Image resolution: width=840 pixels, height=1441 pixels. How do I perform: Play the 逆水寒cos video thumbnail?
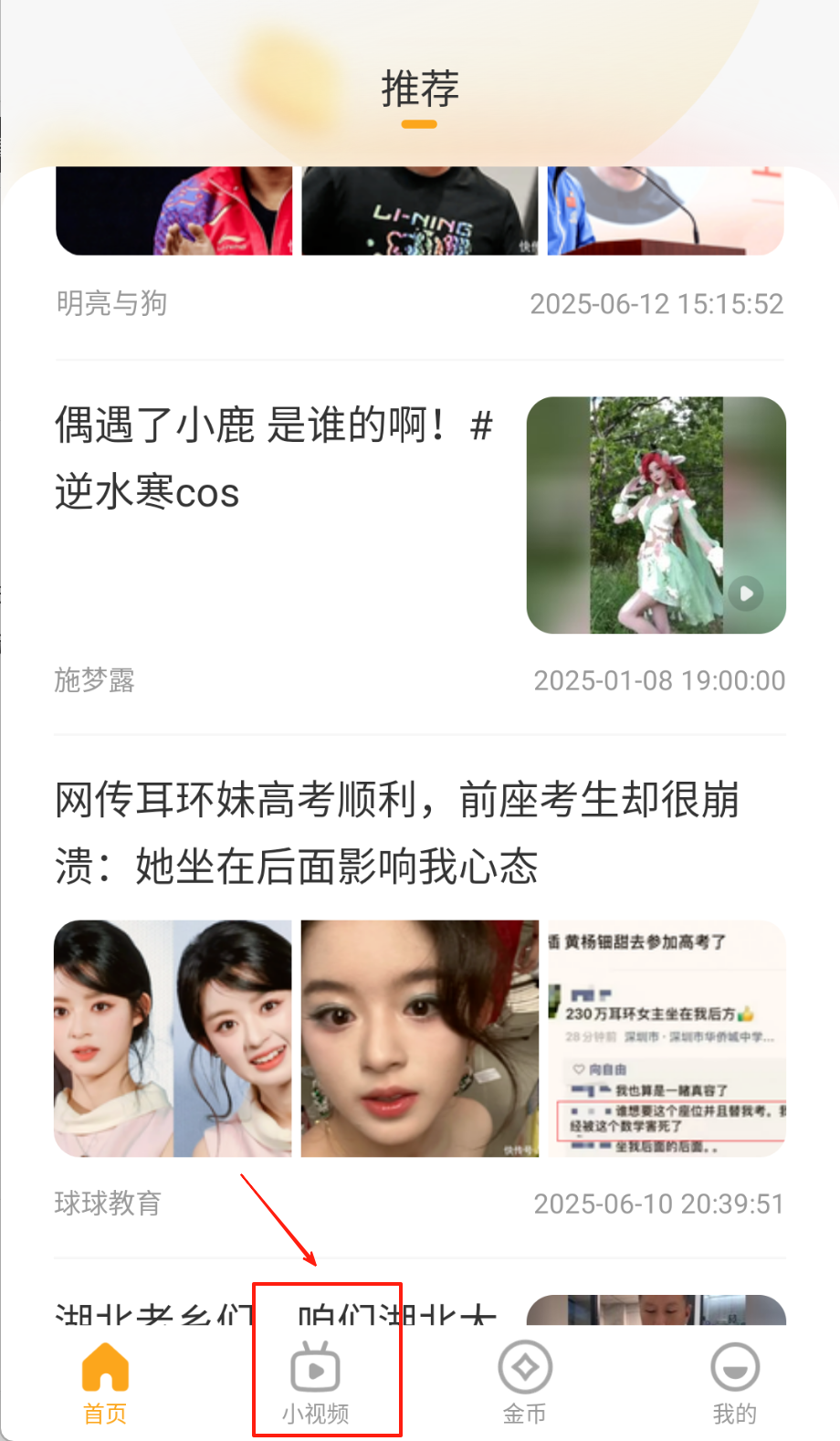656,515
